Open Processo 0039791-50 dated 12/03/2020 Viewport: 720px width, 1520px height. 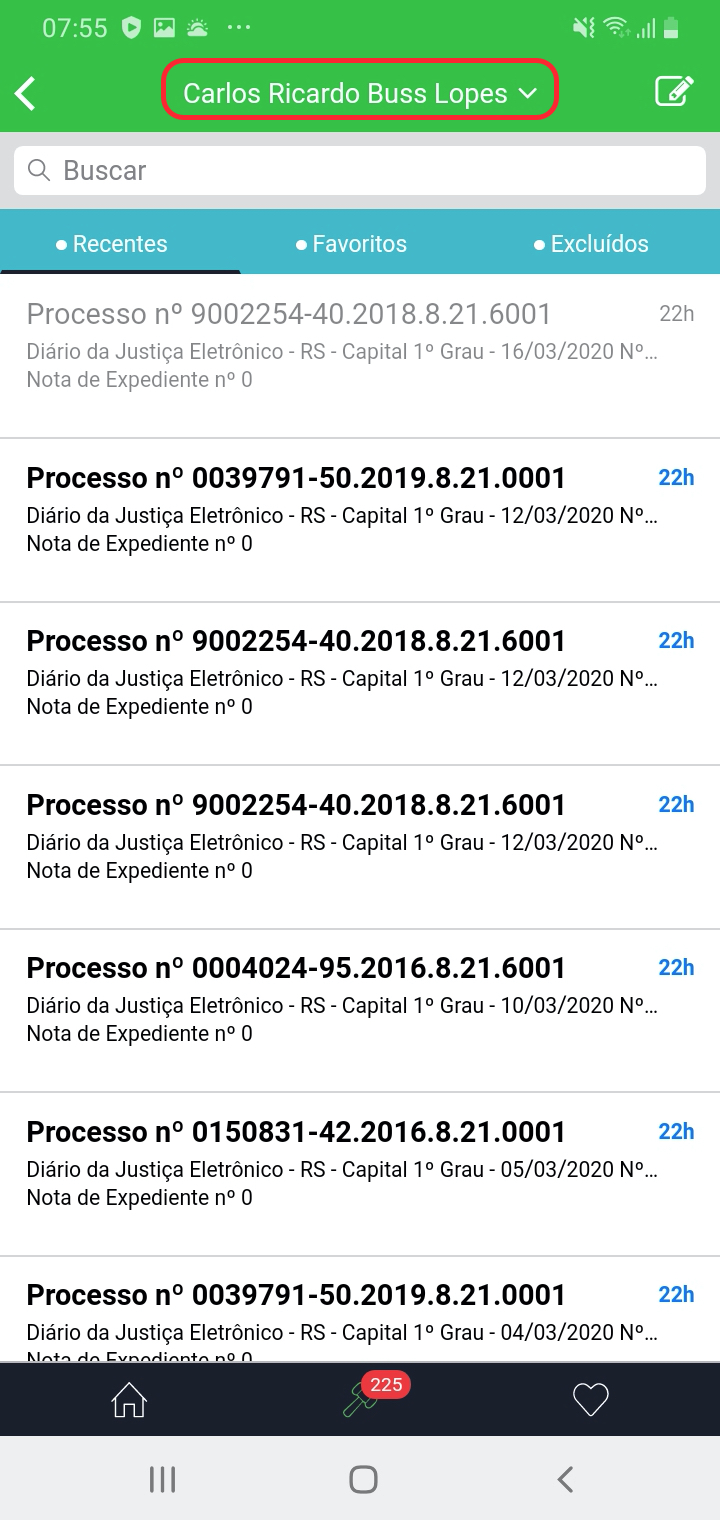point(340,509)
